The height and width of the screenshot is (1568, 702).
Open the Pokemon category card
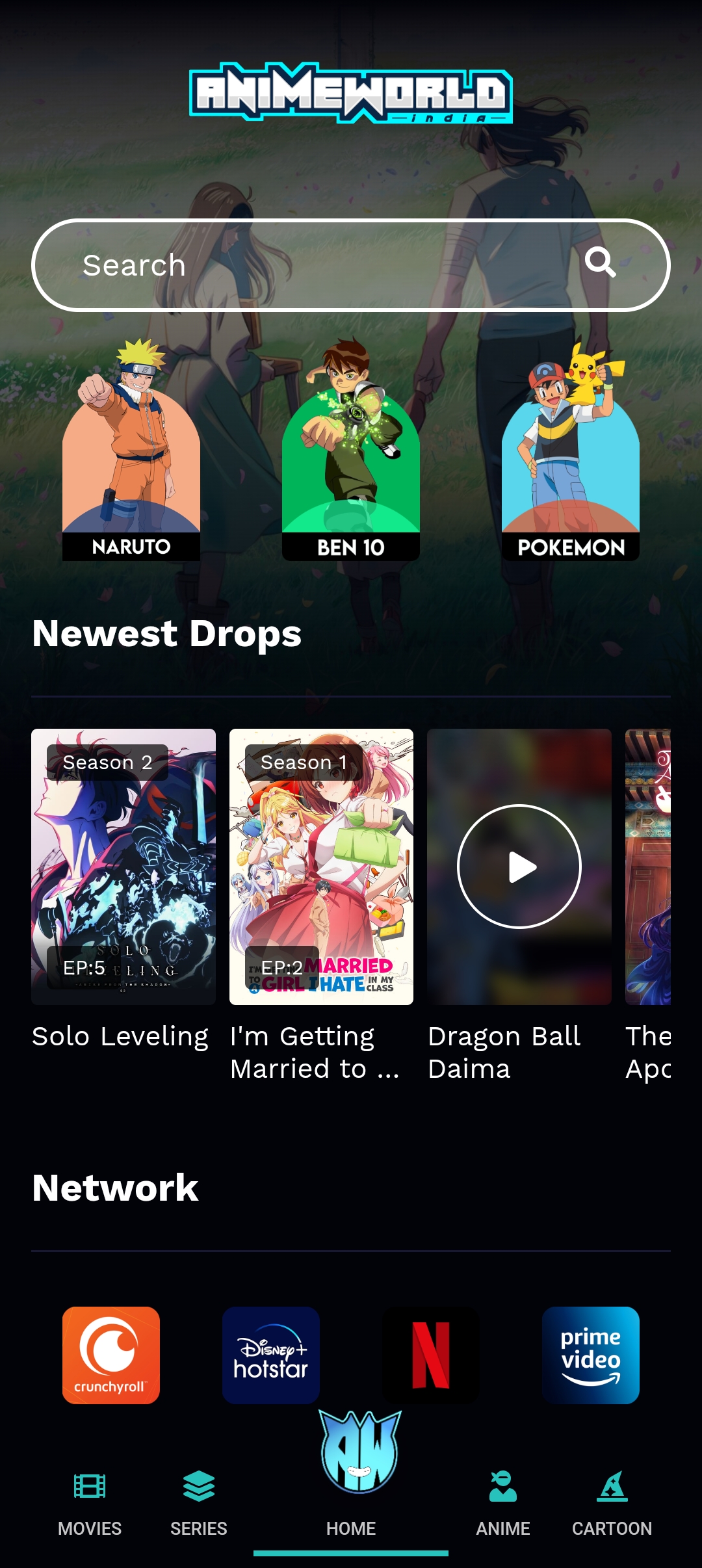(571, 455)
